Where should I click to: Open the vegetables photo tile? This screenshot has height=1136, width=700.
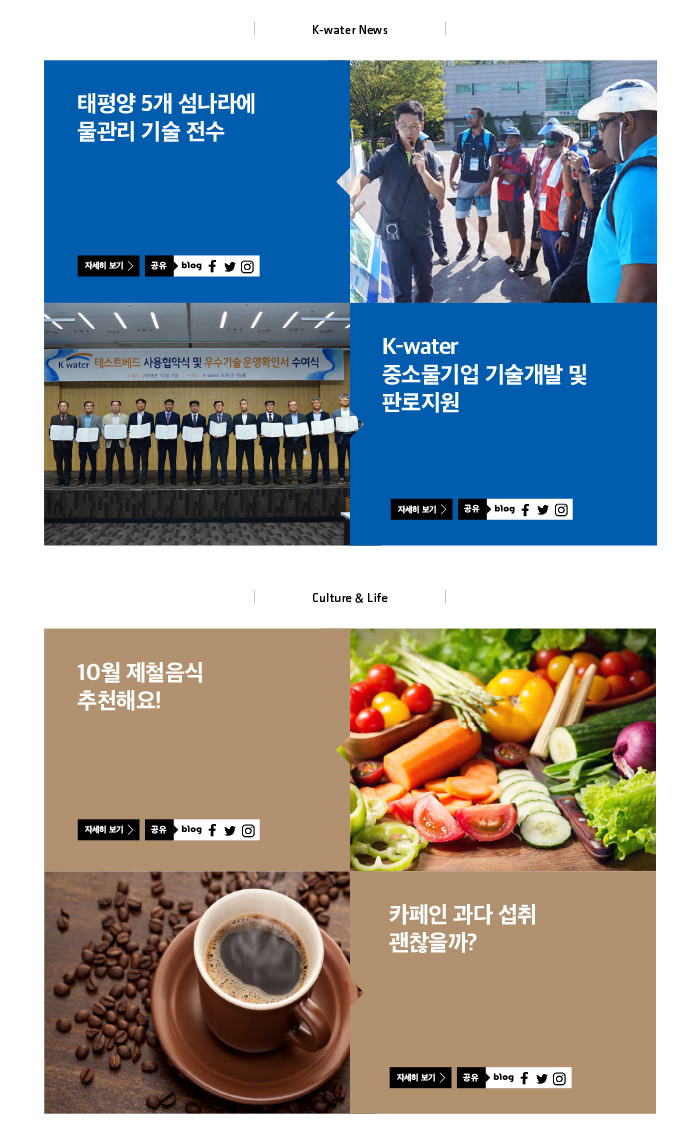coord(503,749)
